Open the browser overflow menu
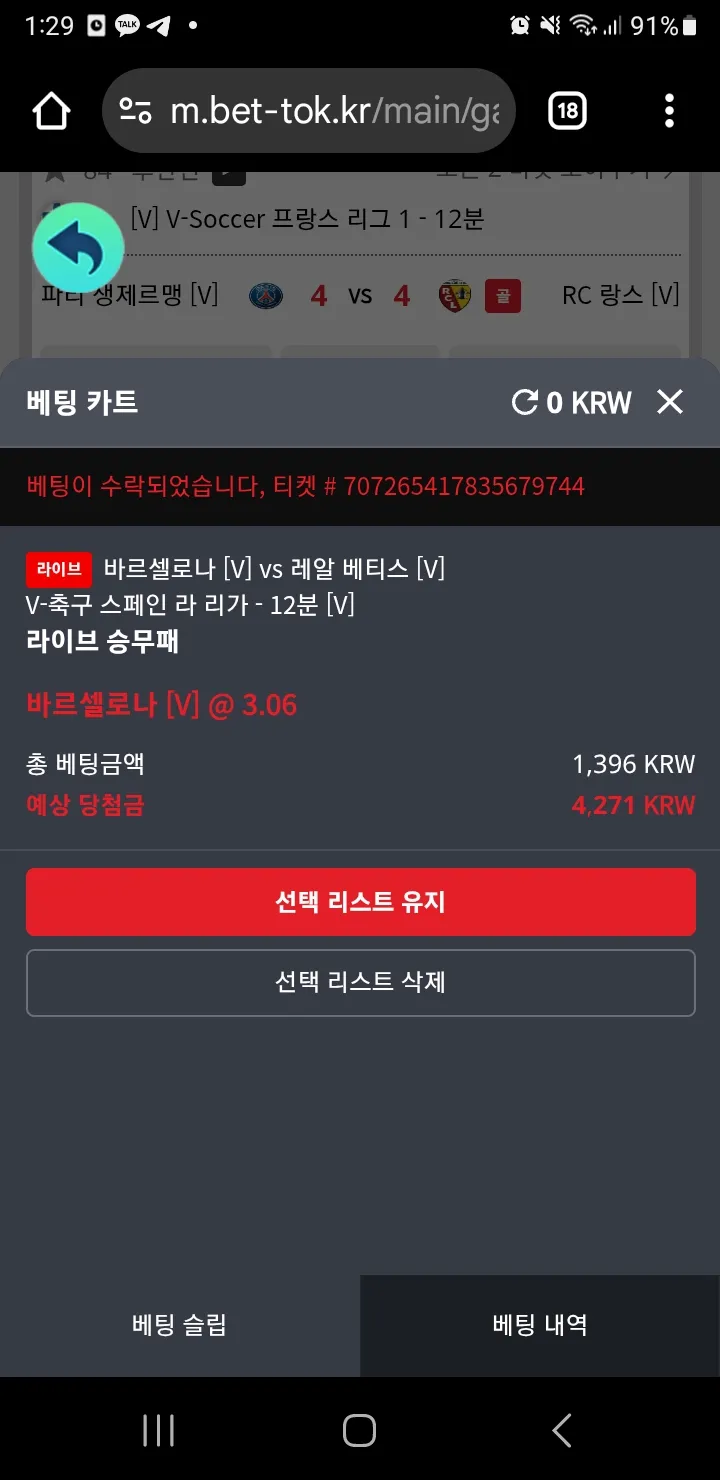 tap(669, 111)
